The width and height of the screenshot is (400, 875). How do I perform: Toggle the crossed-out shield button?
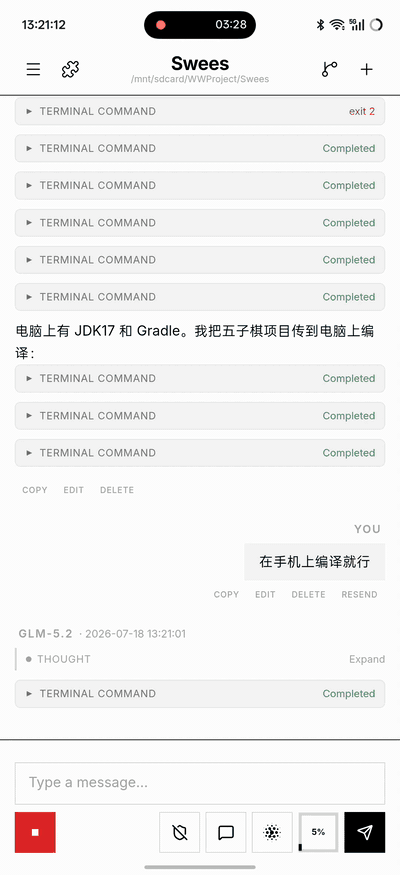(180, 832)
